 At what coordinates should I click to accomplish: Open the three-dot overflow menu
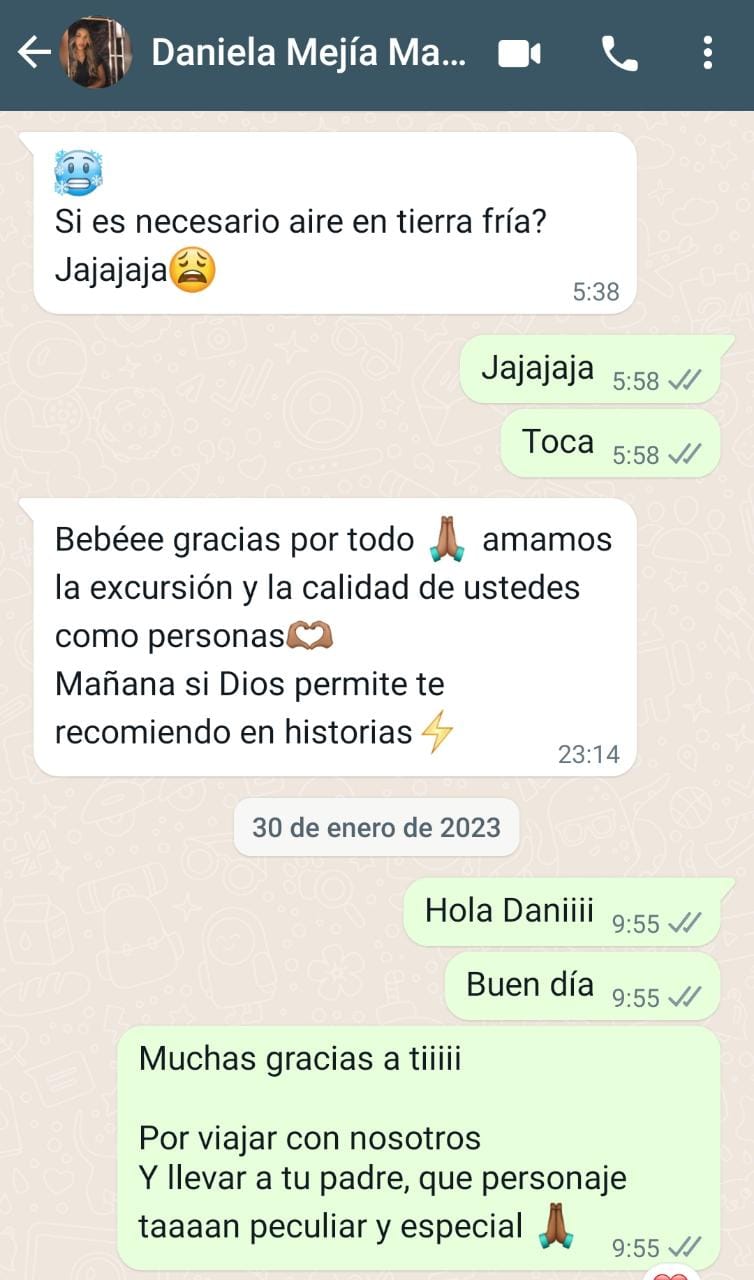[x=707, y=52]
